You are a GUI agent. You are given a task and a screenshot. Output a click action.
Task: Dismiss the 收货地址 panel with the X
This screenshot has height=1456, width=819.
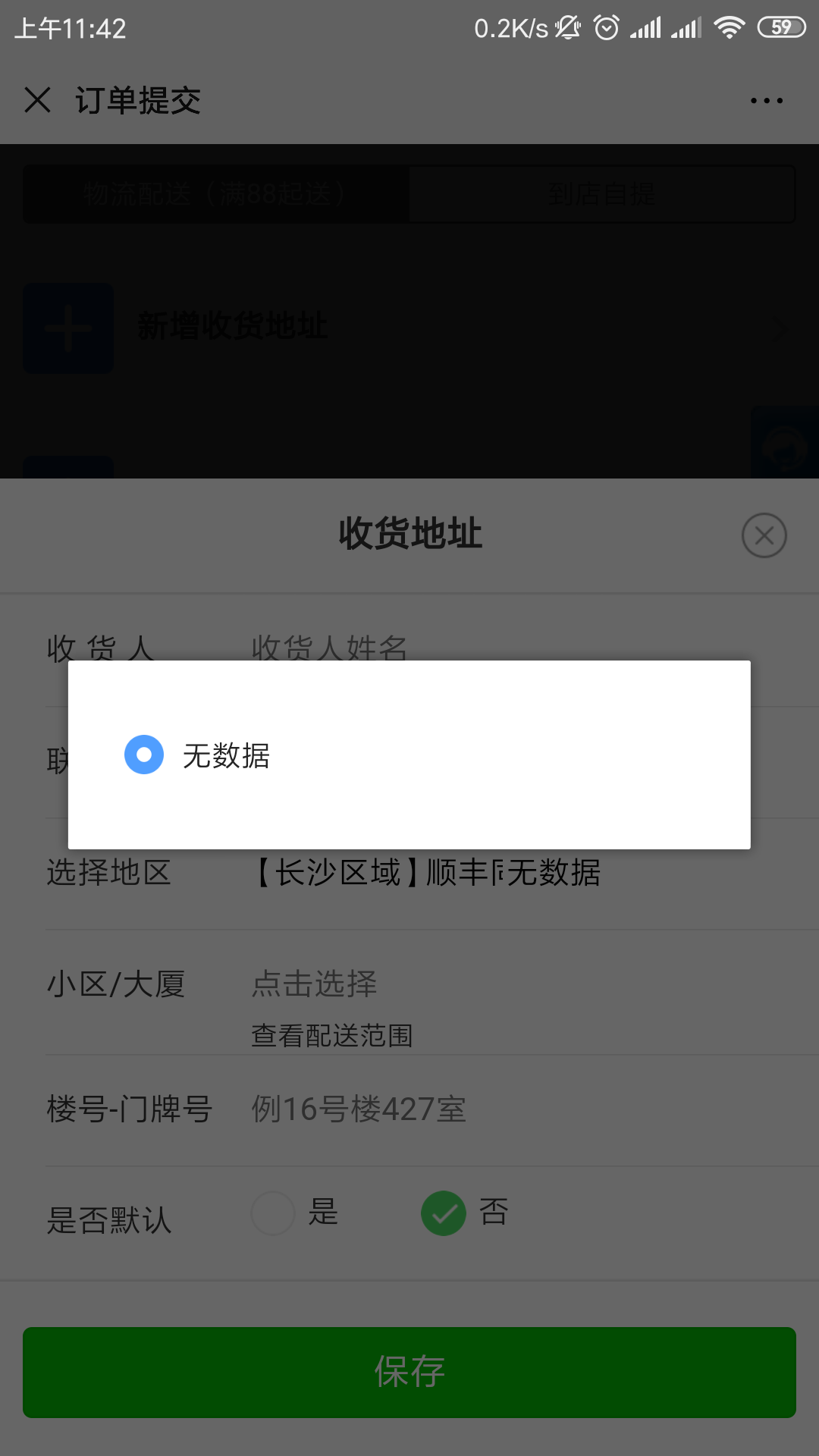pos(764,535)
